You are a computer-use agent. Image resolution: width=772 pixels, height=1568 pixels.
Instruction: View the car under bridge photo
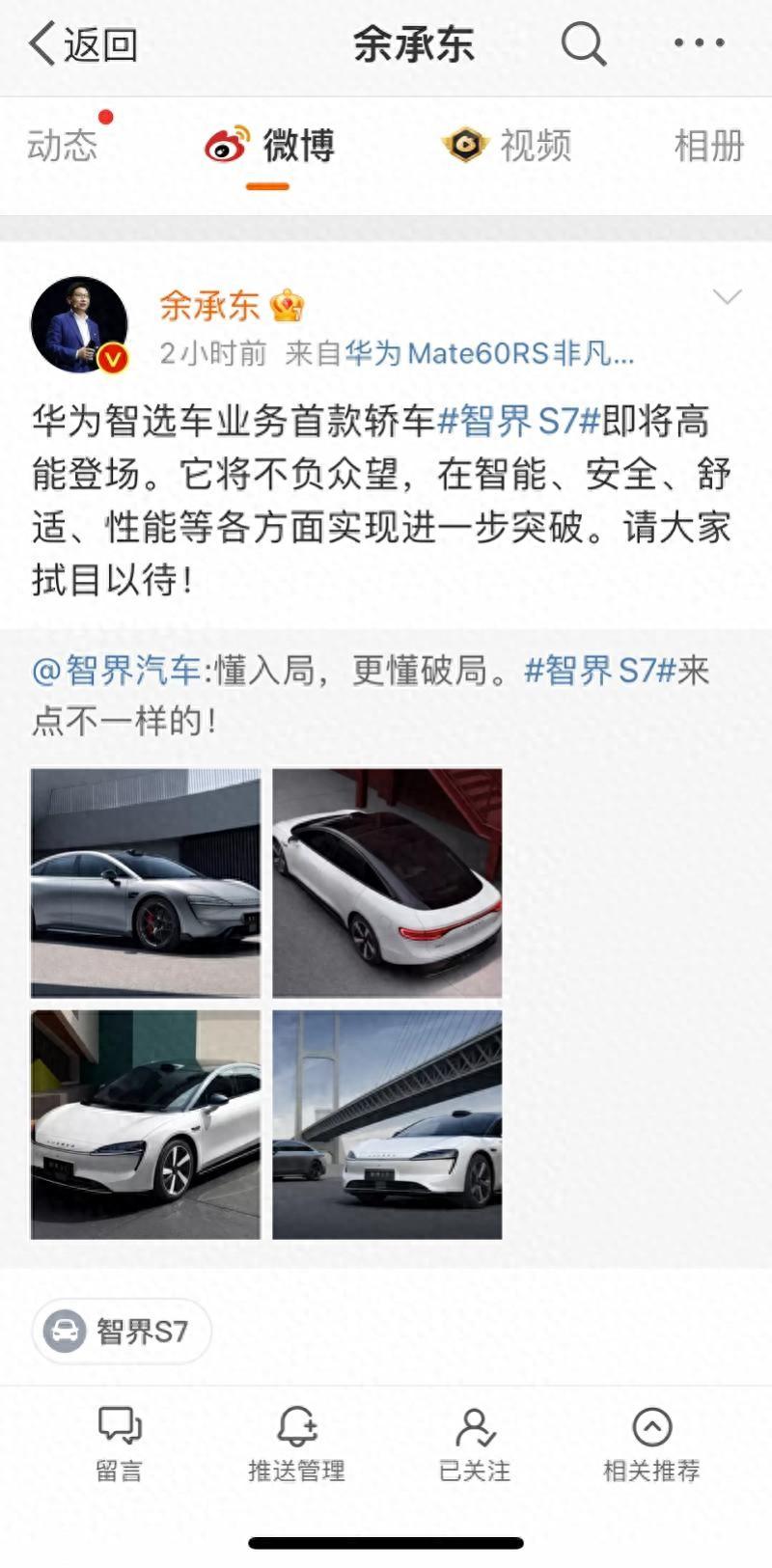387,1124
